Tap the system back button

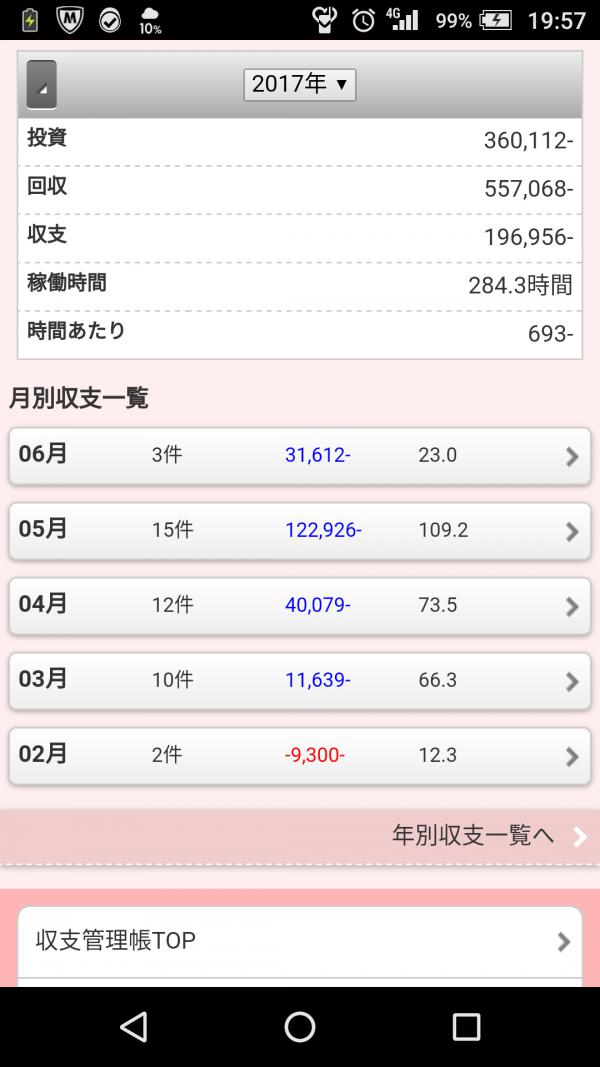(134, 1026)
